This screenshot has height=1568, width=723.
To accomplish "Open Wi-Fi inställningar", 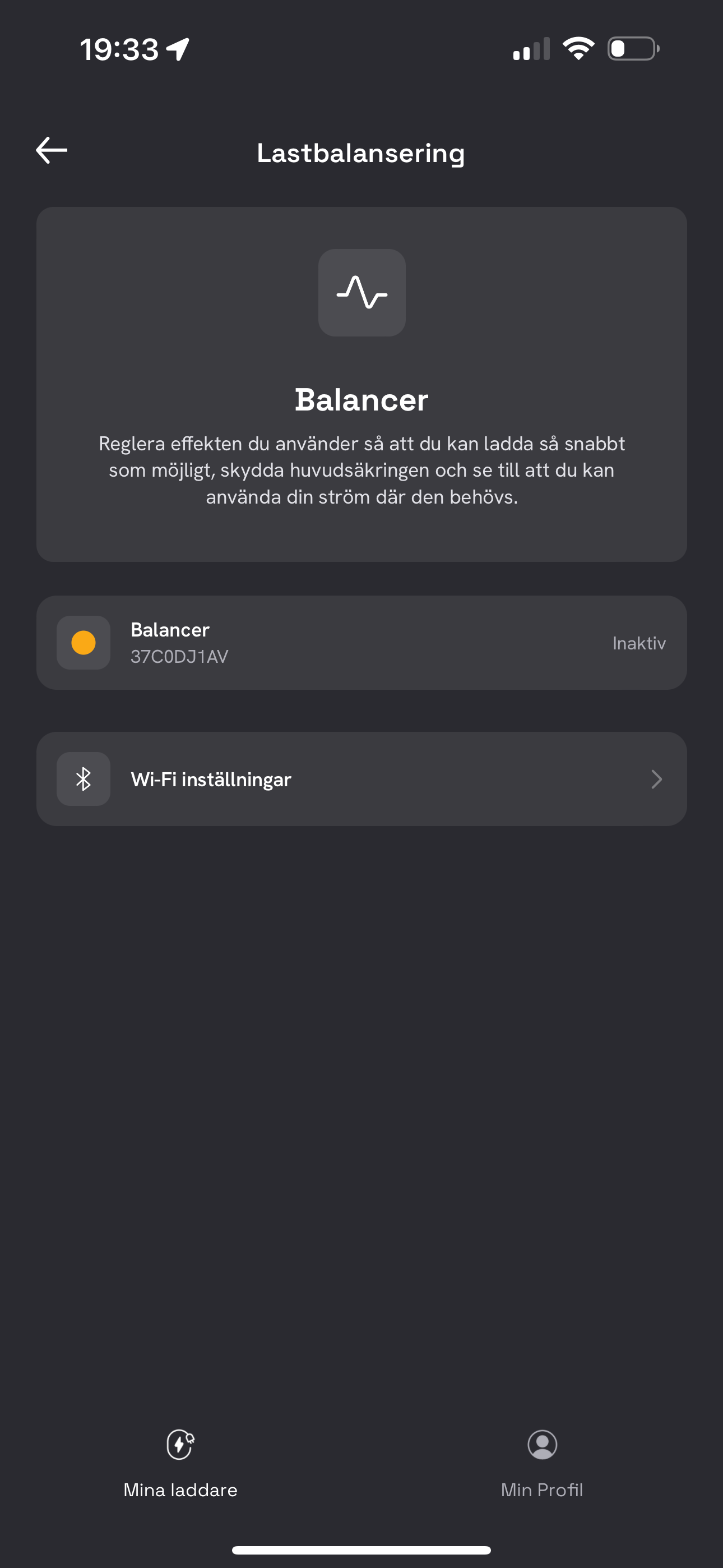I will (x=361, y=778).
